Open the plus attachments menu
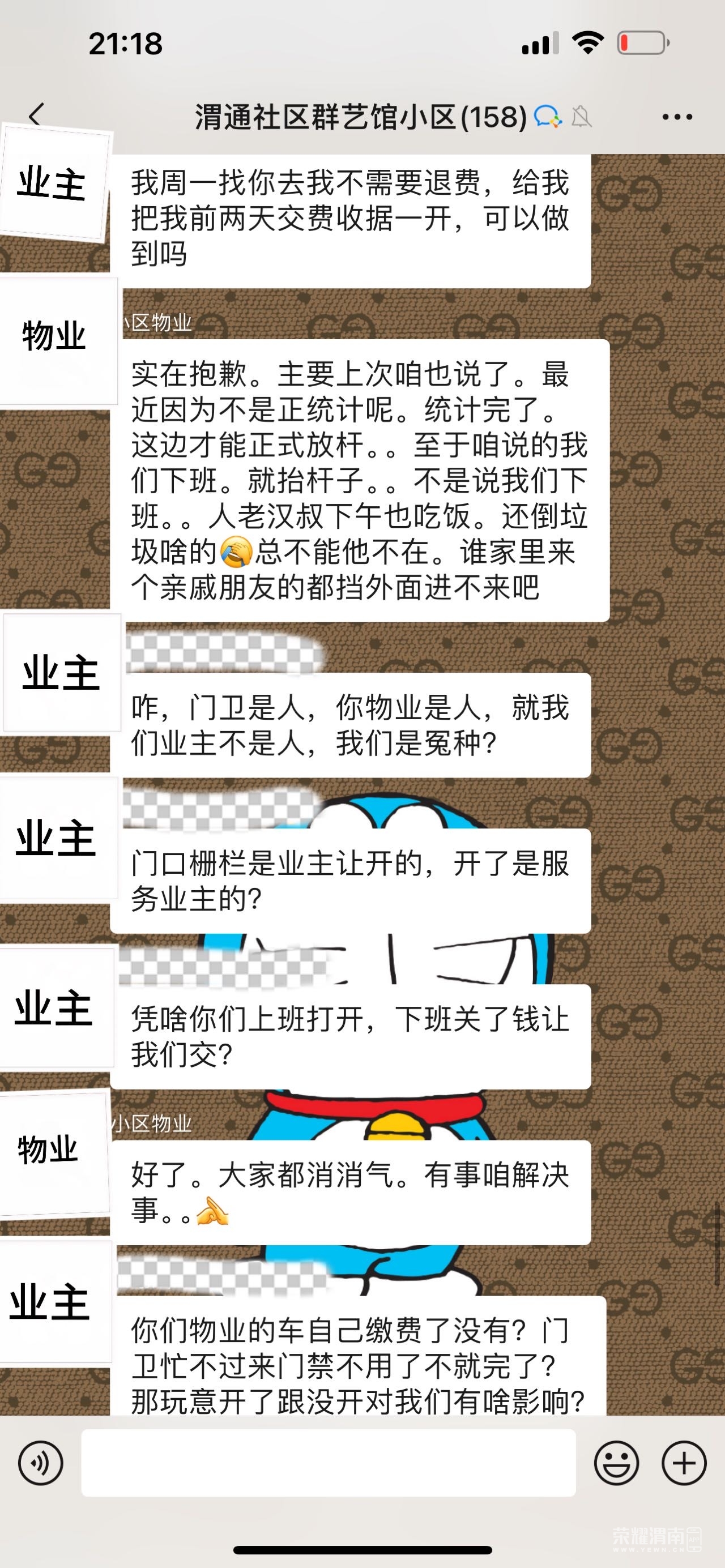This screenshot has height=1568, width=725. click(684, 1463)
